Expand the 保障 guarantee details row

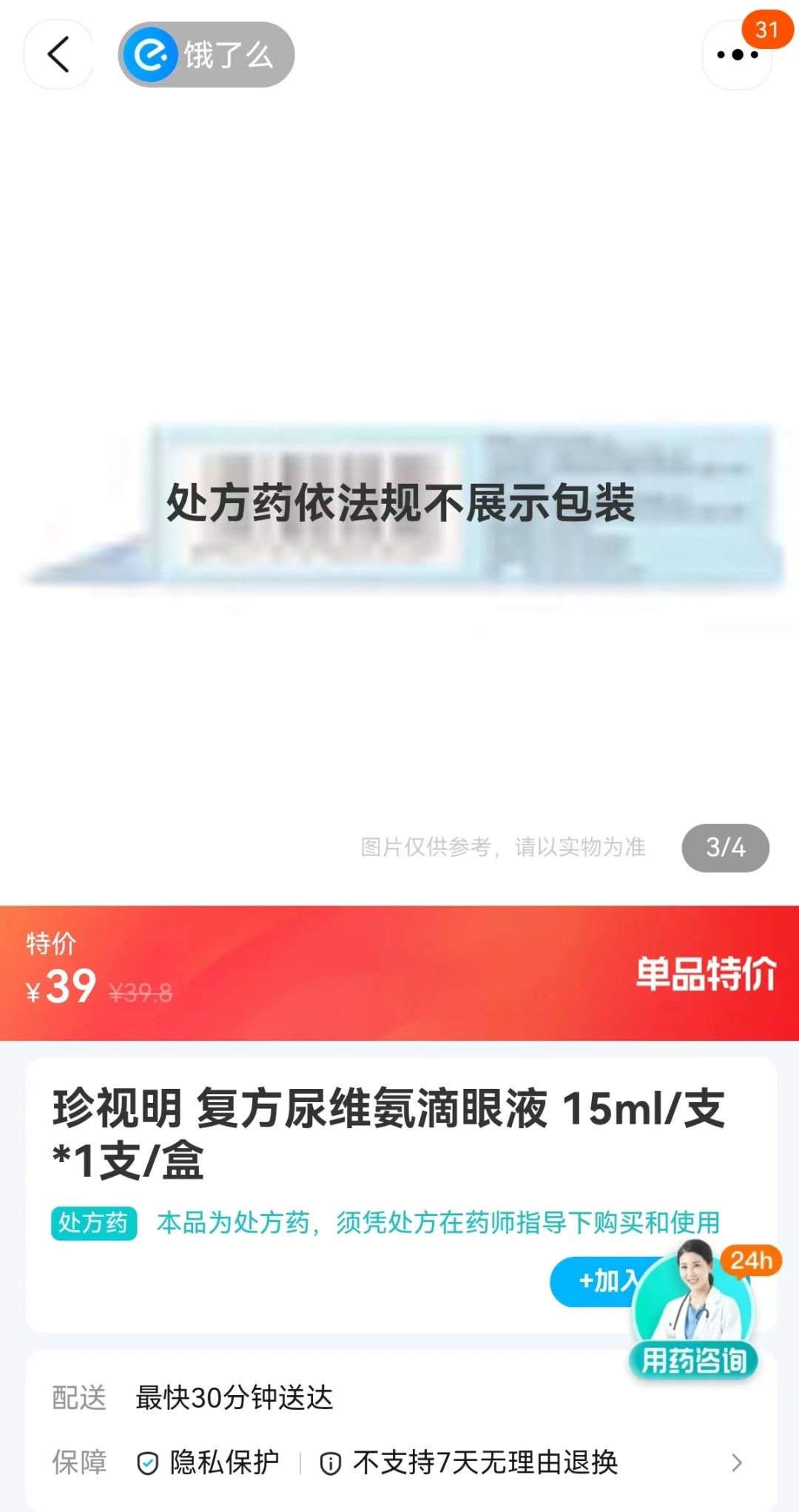tap(735, 1462)
